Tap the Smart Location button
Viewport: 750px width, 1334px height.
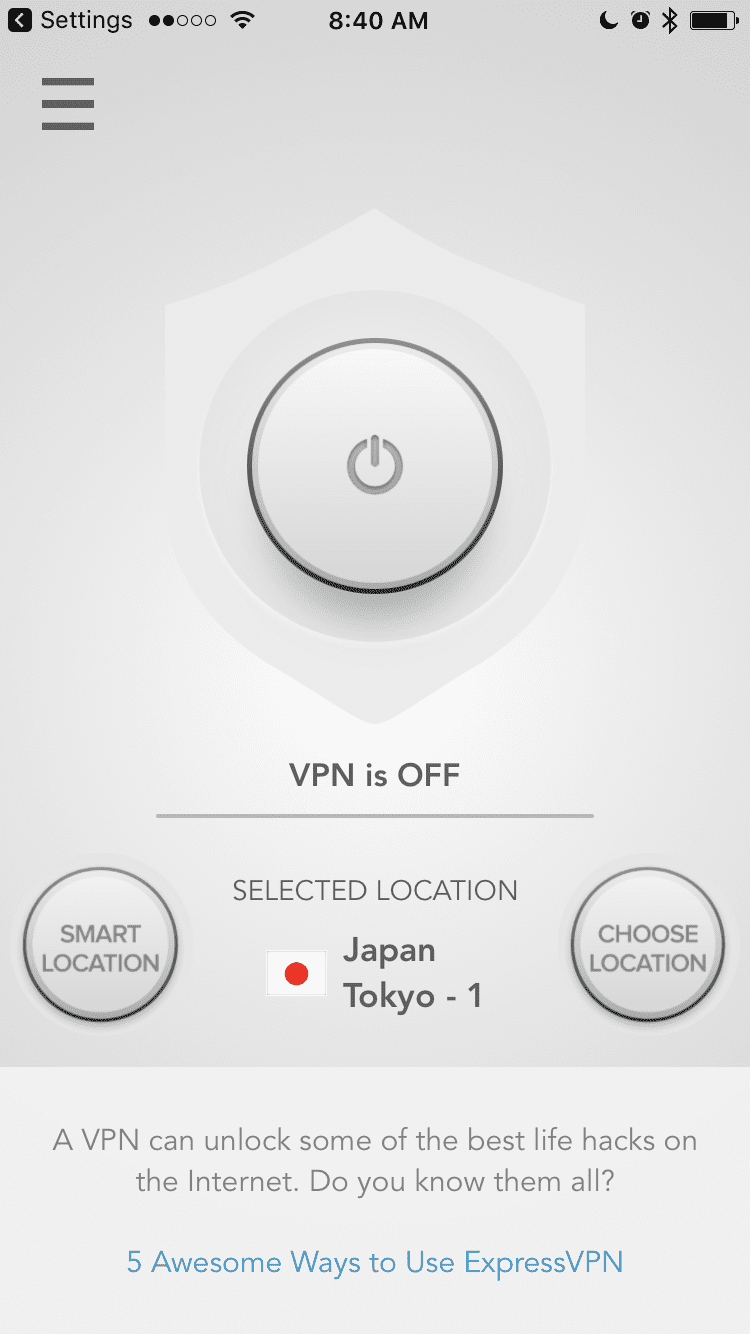click(x=101, y=943)
